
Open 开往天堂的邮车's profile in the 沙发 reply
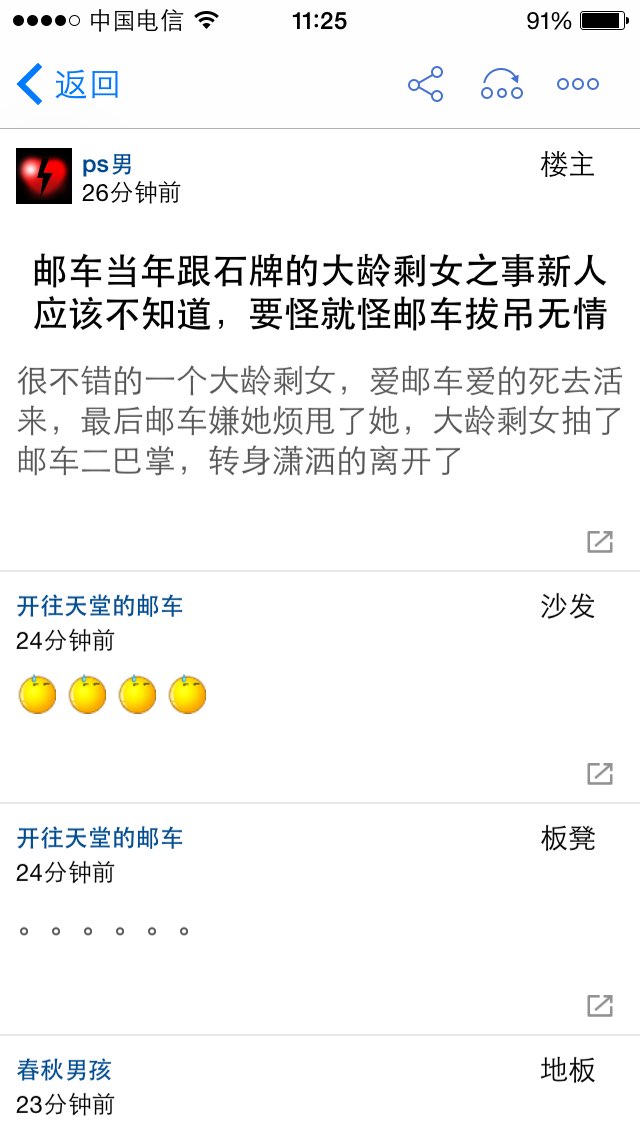coord(100,606)
